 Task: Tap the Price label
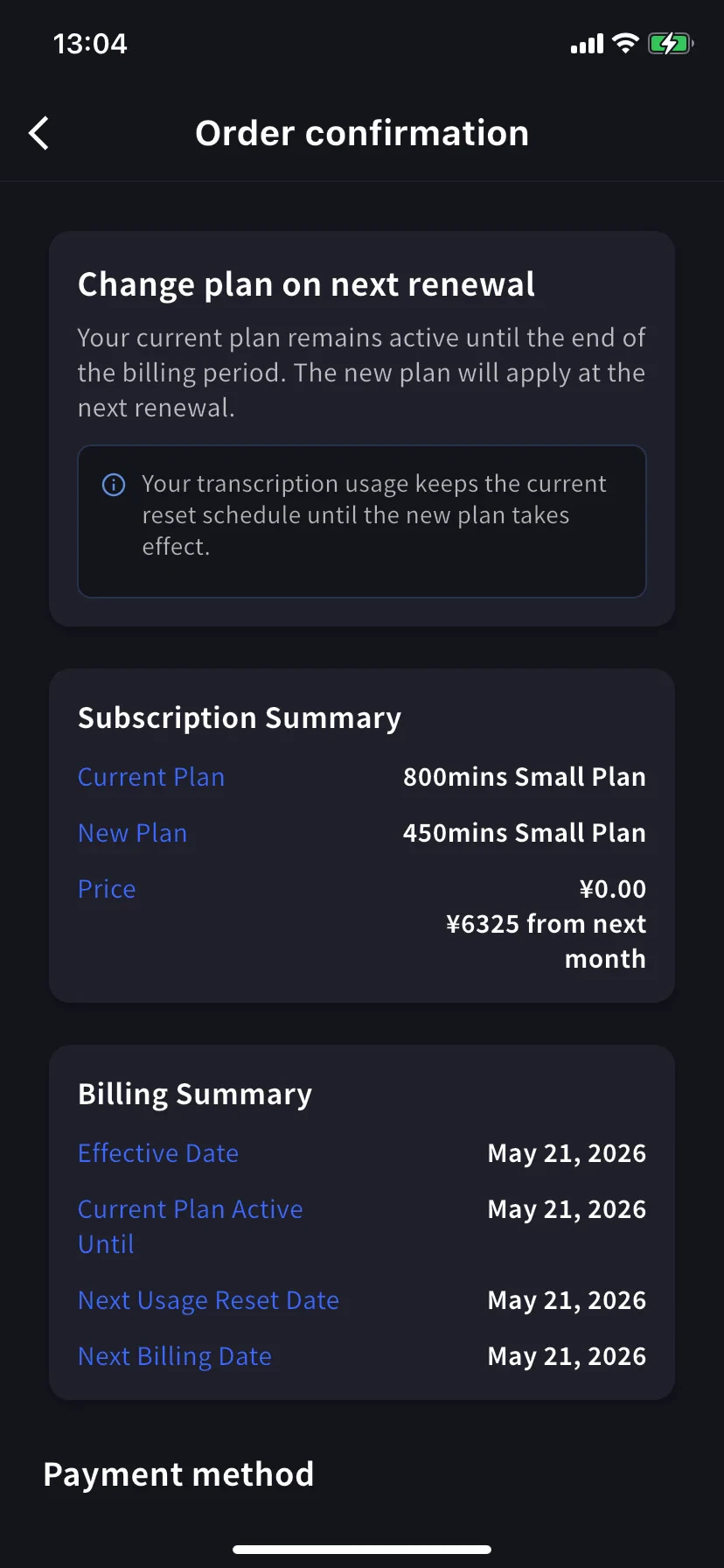pyautogui.click(x=106, y=889)
